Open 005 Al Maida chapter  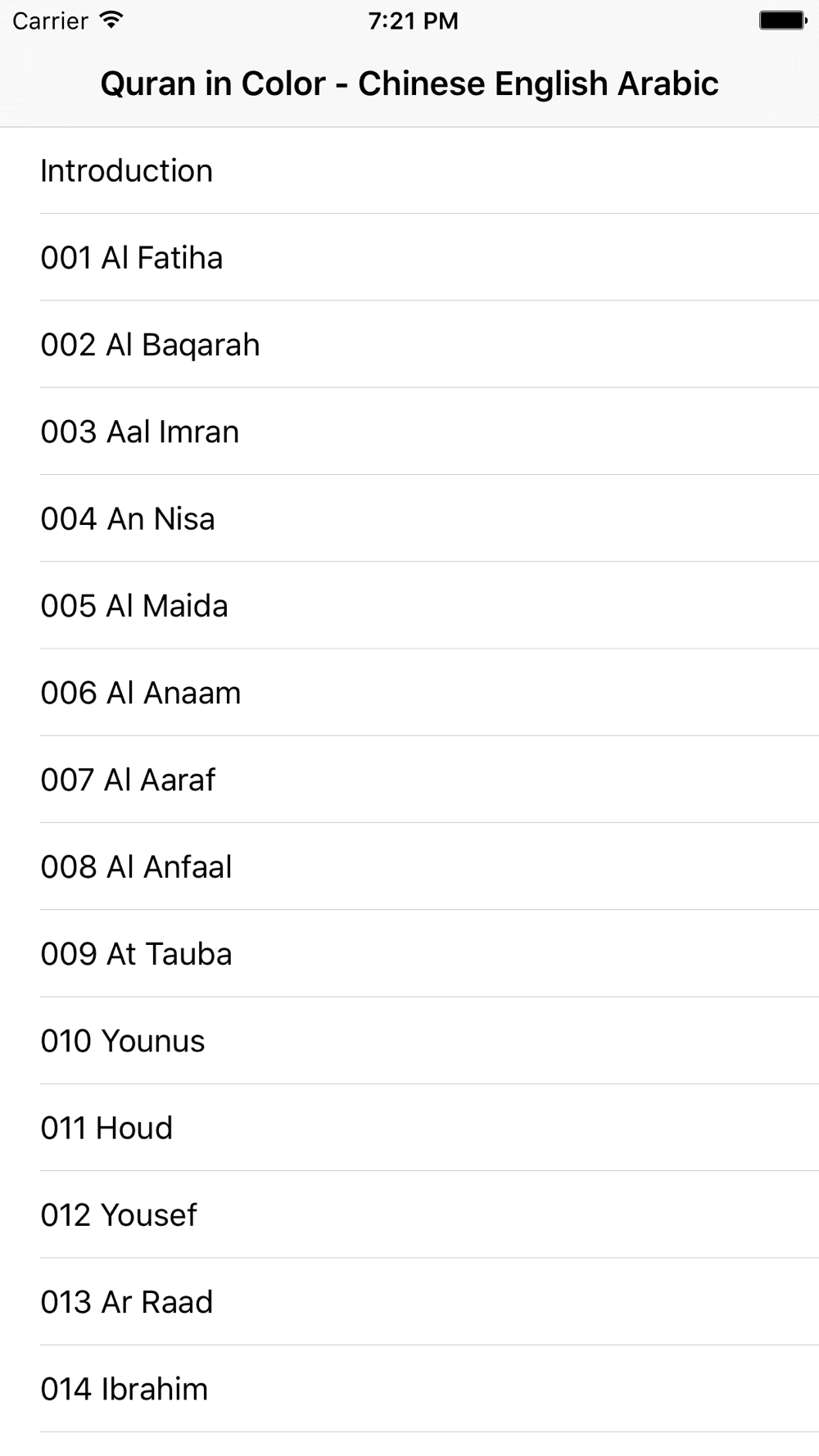click(x=409, y=606)
